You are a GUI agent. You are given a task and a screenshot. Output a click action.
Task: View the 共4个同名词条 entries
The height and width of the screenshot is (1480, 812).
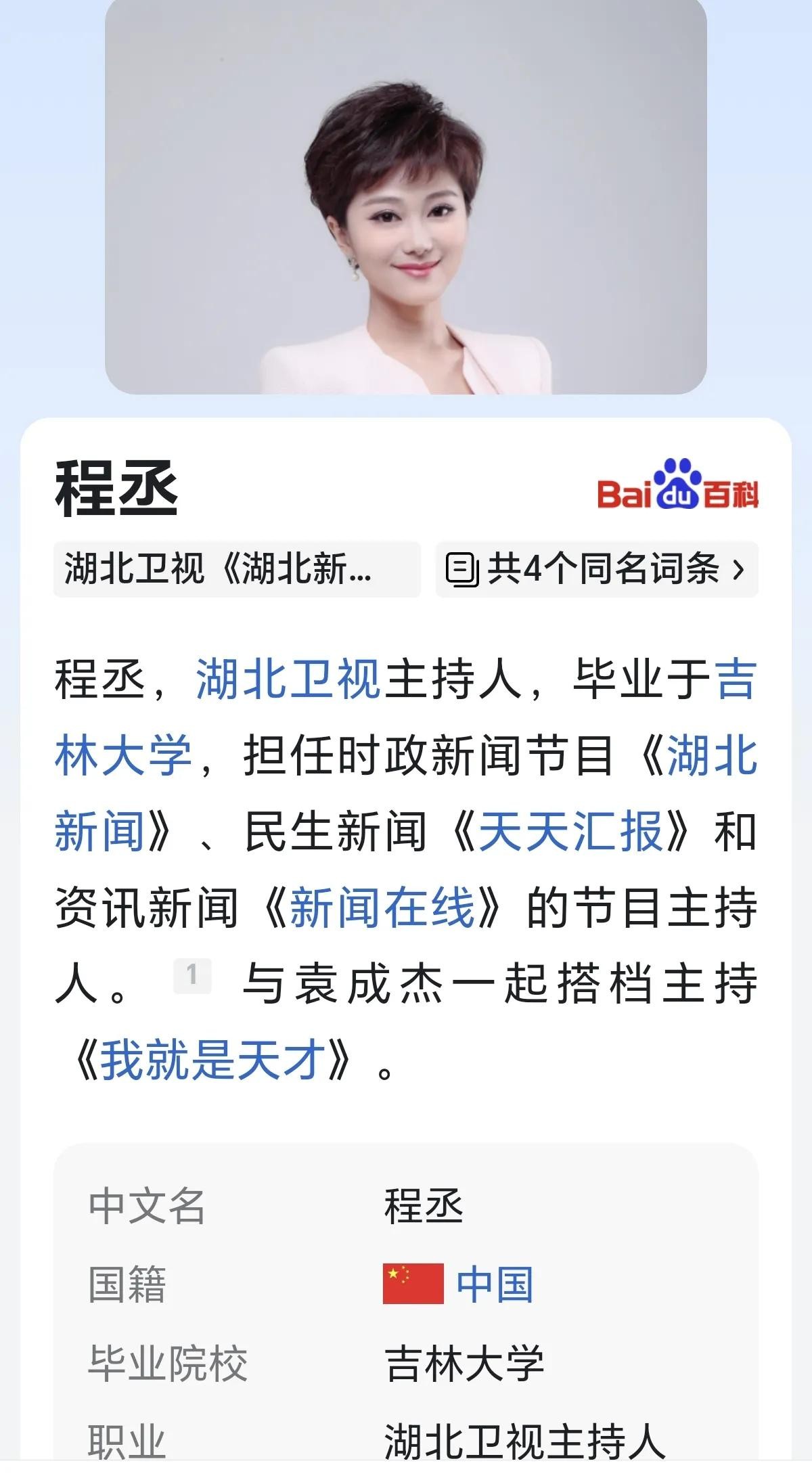tap(596, 569)
